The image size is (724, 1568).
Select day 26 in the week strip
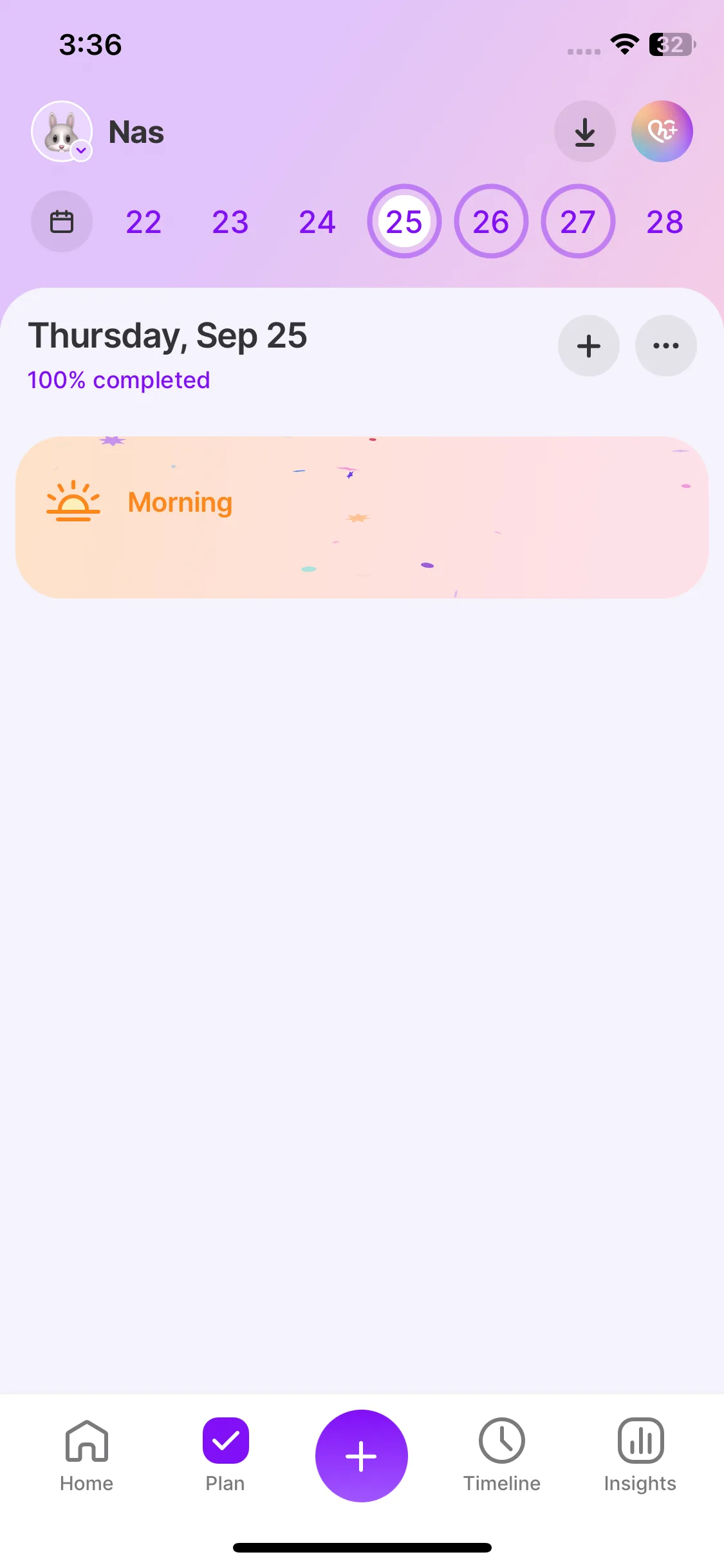(491, 222)
